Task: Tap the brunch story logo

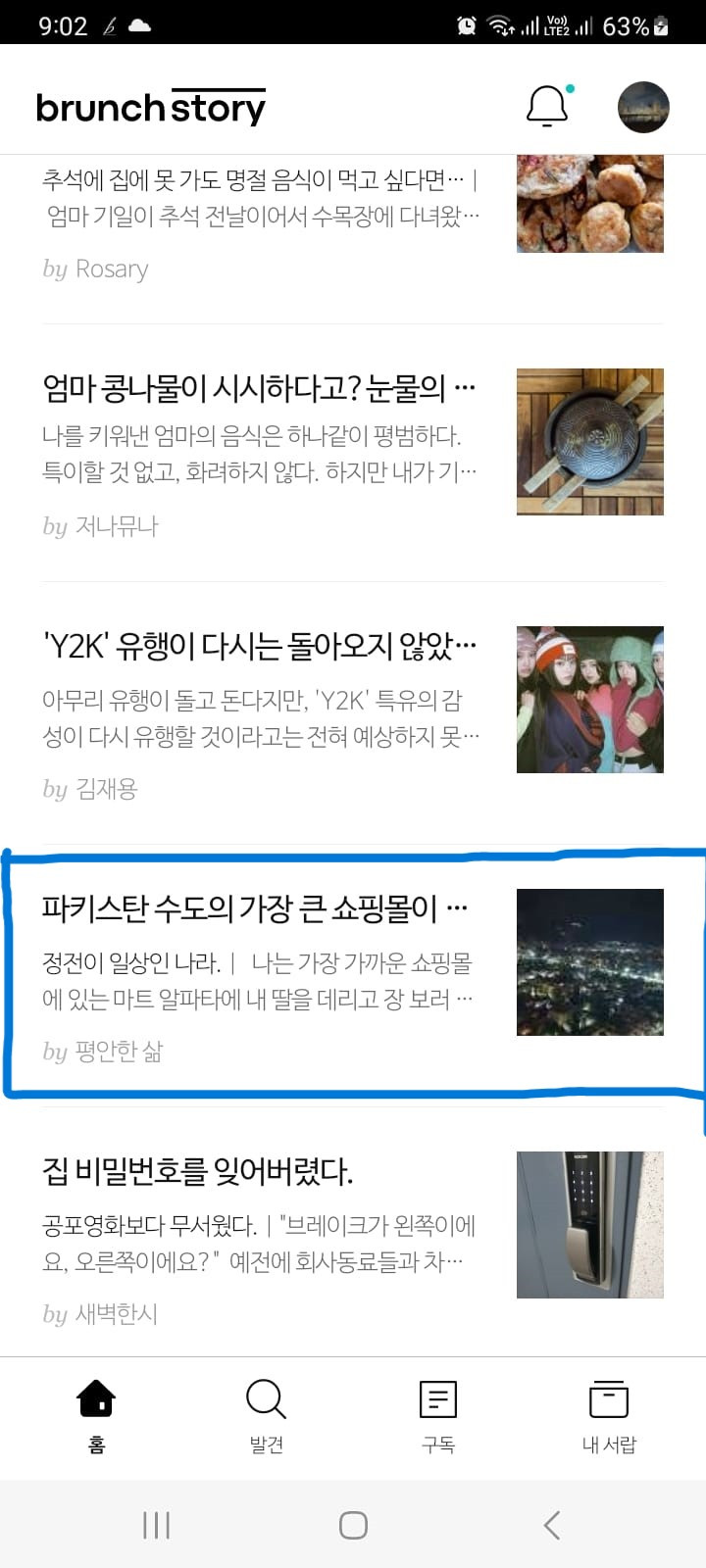Action: 149,106
